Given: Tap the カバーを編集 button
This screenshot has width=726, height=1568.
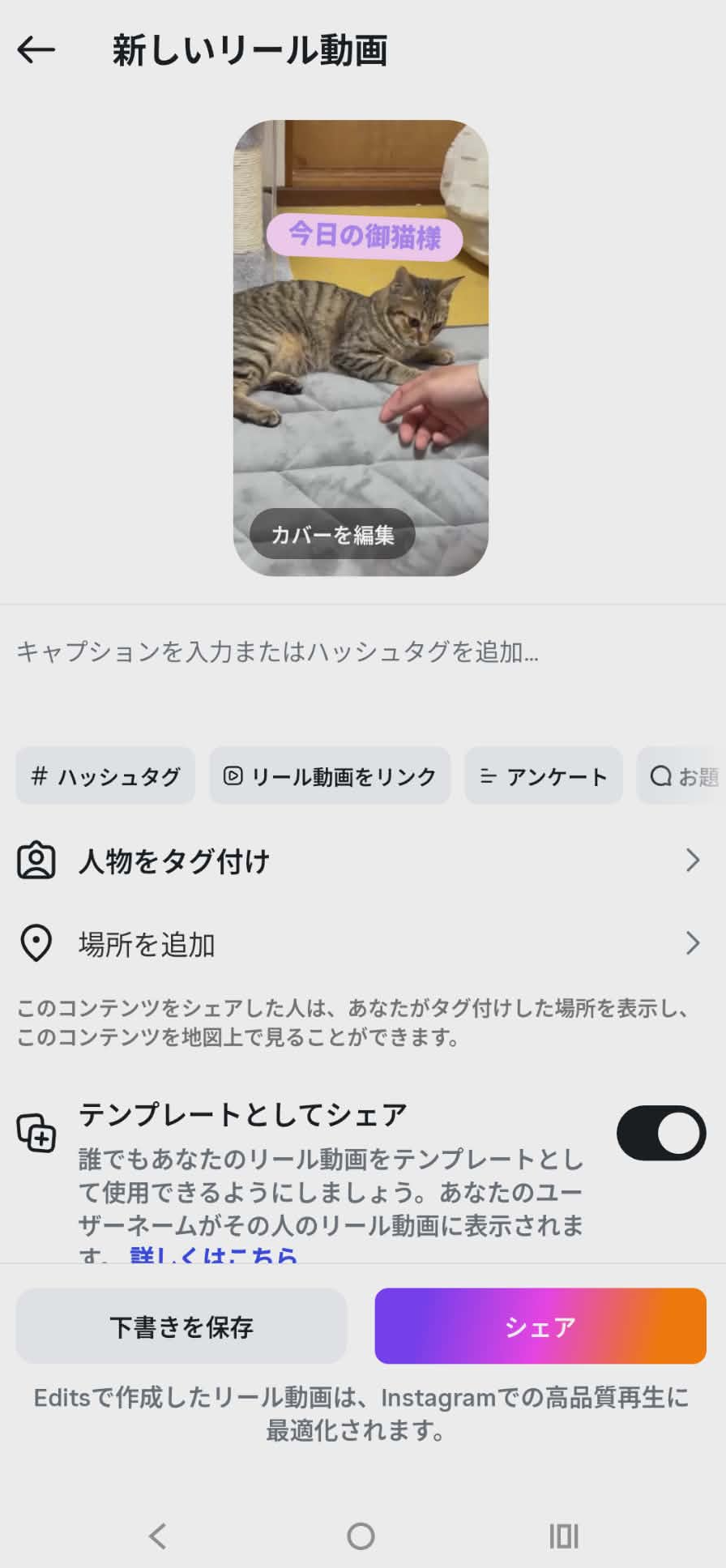Looking at the screenshot, I should point(332,534).
